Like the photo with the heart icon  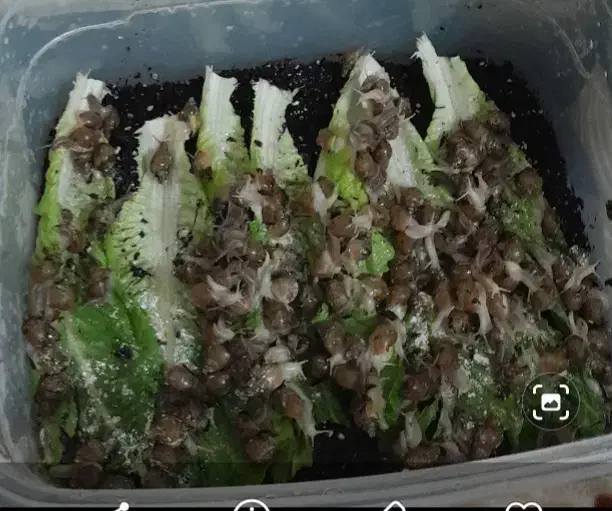(522, 507)
